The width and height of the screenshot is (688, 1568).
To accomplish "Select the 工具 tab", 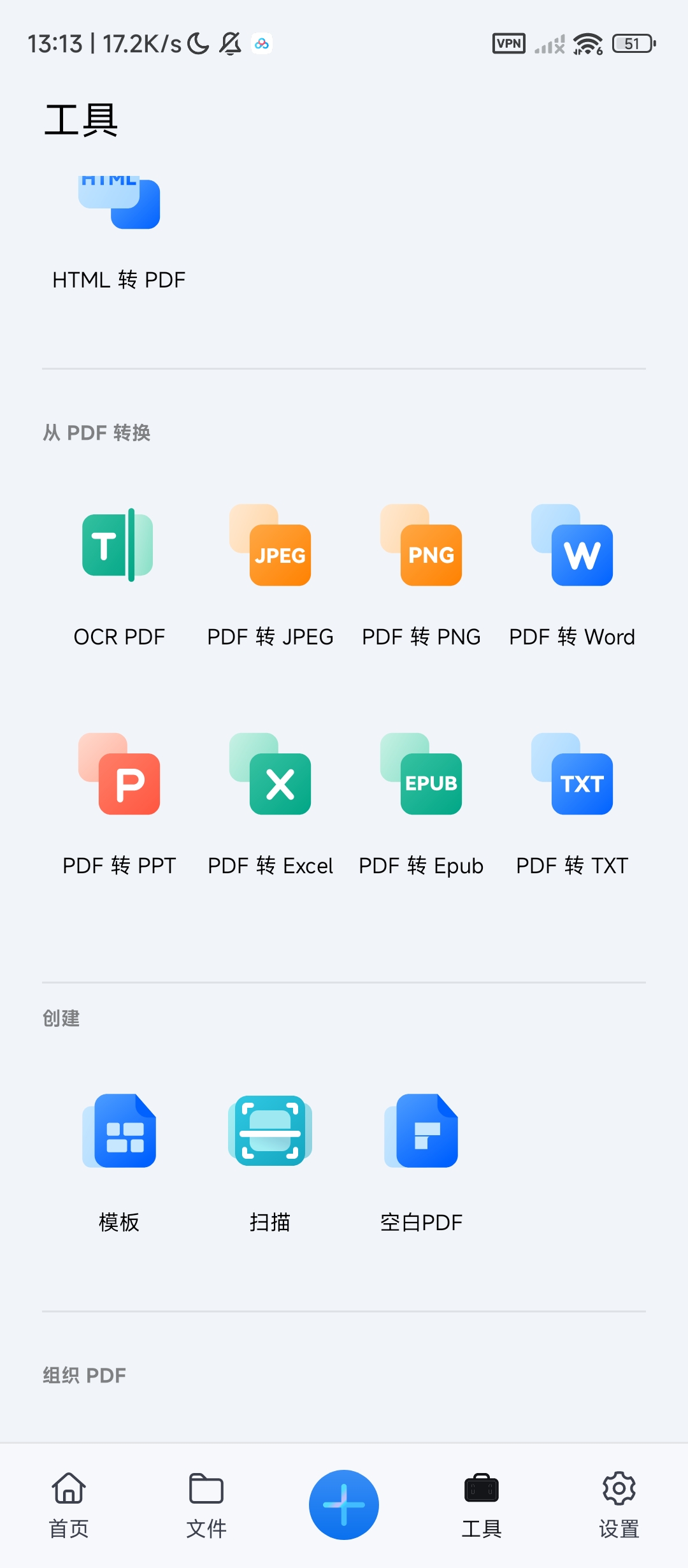I will click(x=482, y=1506).
